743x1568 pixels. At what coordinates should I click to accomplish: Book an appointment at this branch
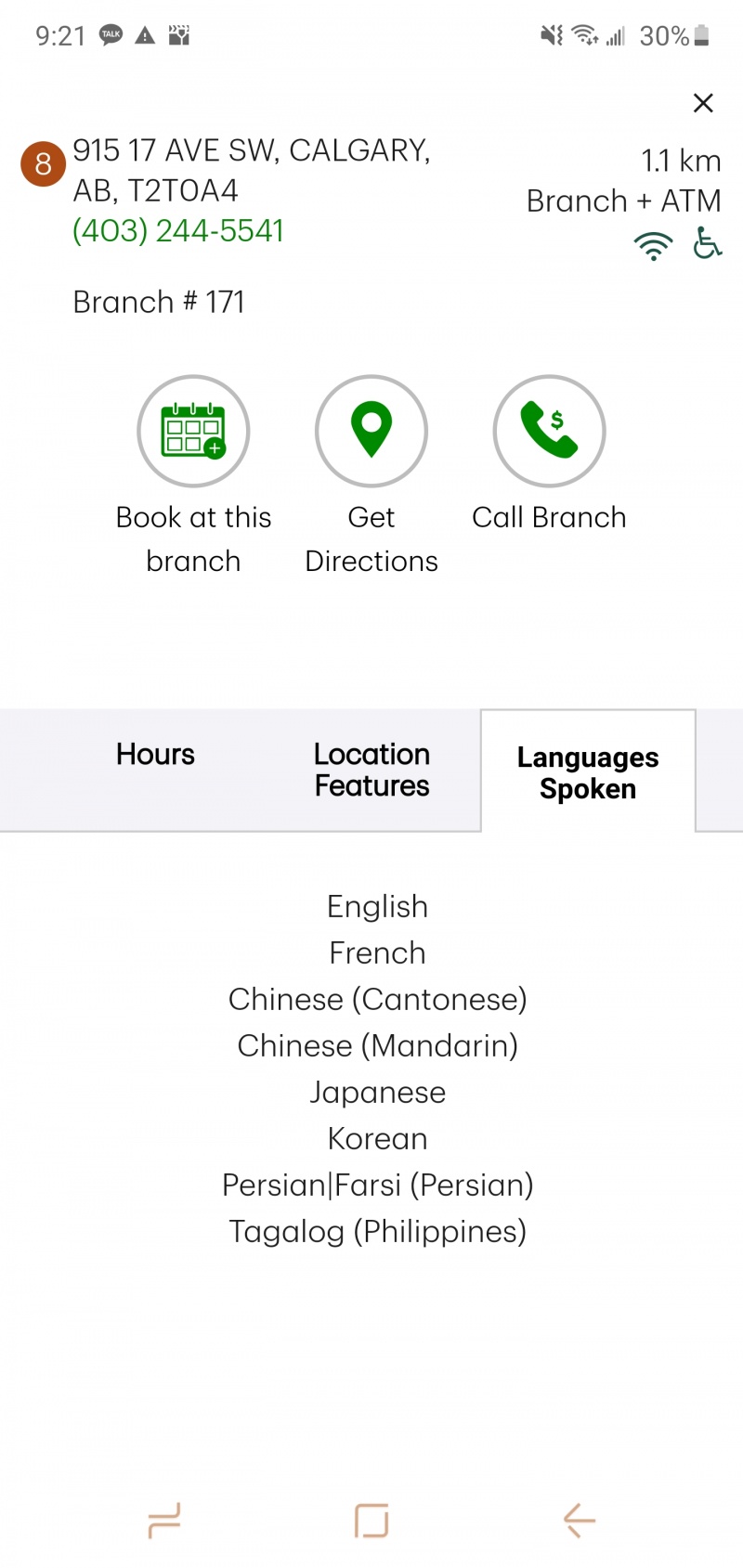pyautogui.click(x=193, y=431)
